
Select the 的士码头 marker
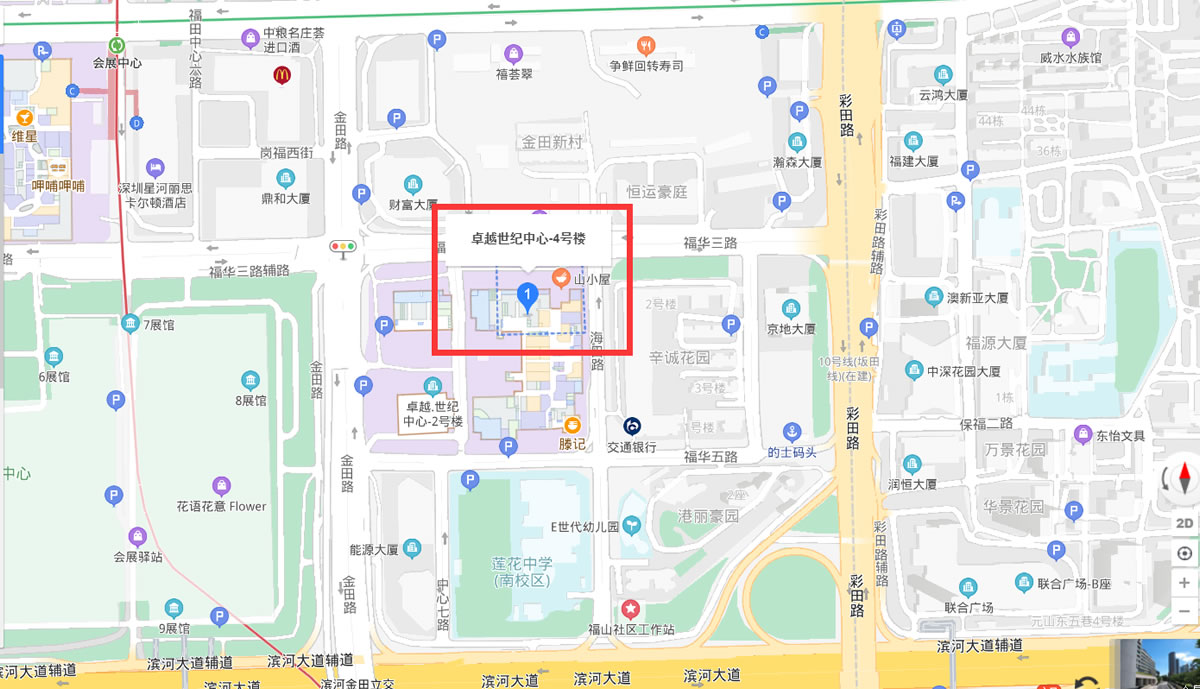point(792,432)
